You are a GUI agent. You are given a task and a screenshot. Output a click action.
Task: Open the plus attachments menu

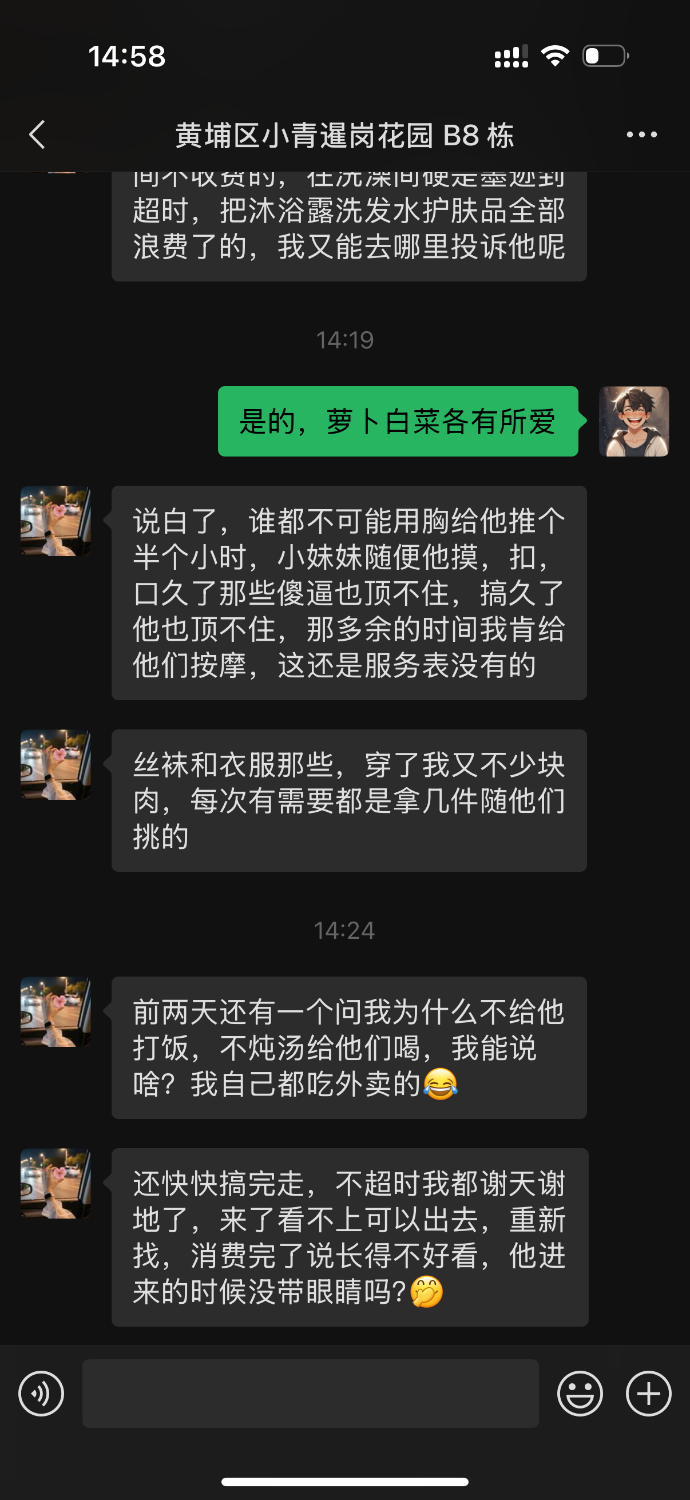648,1393
